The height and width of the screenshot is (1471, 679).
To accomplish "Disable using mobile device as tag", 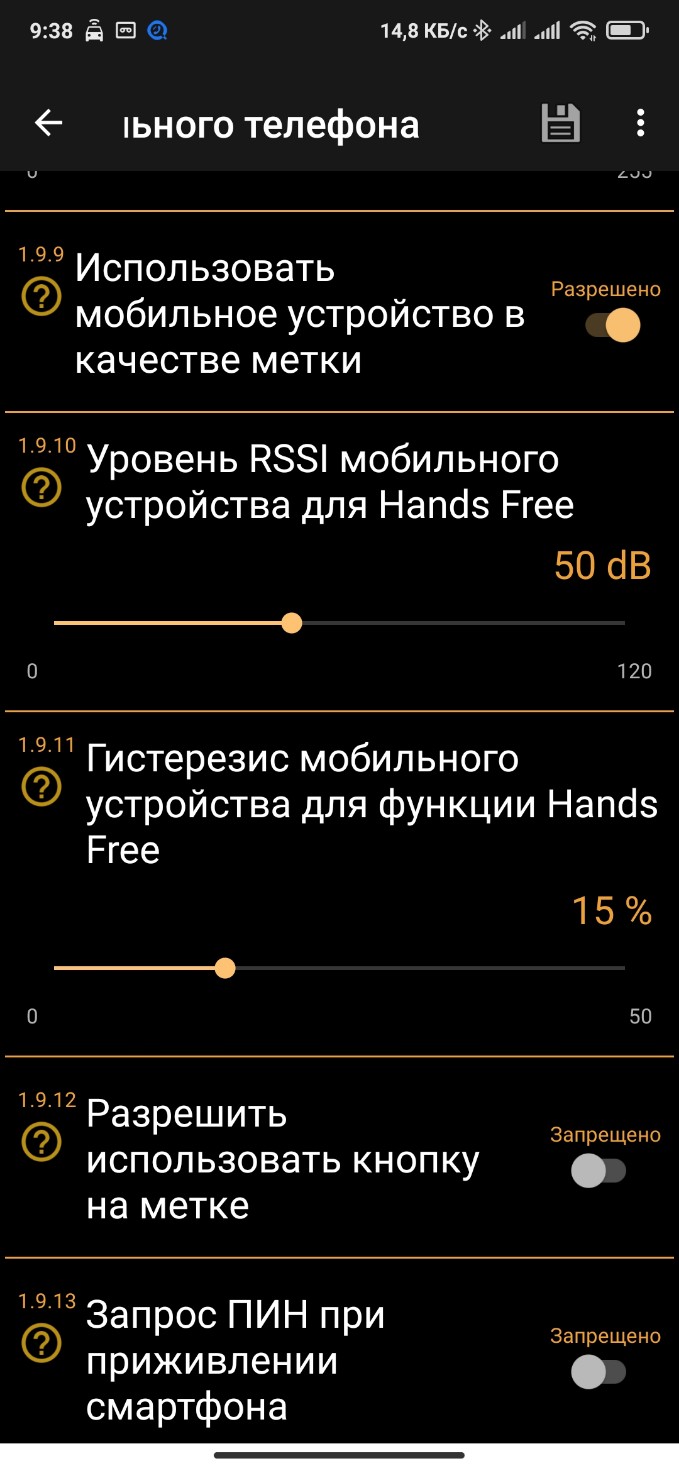I will [612, 326].
